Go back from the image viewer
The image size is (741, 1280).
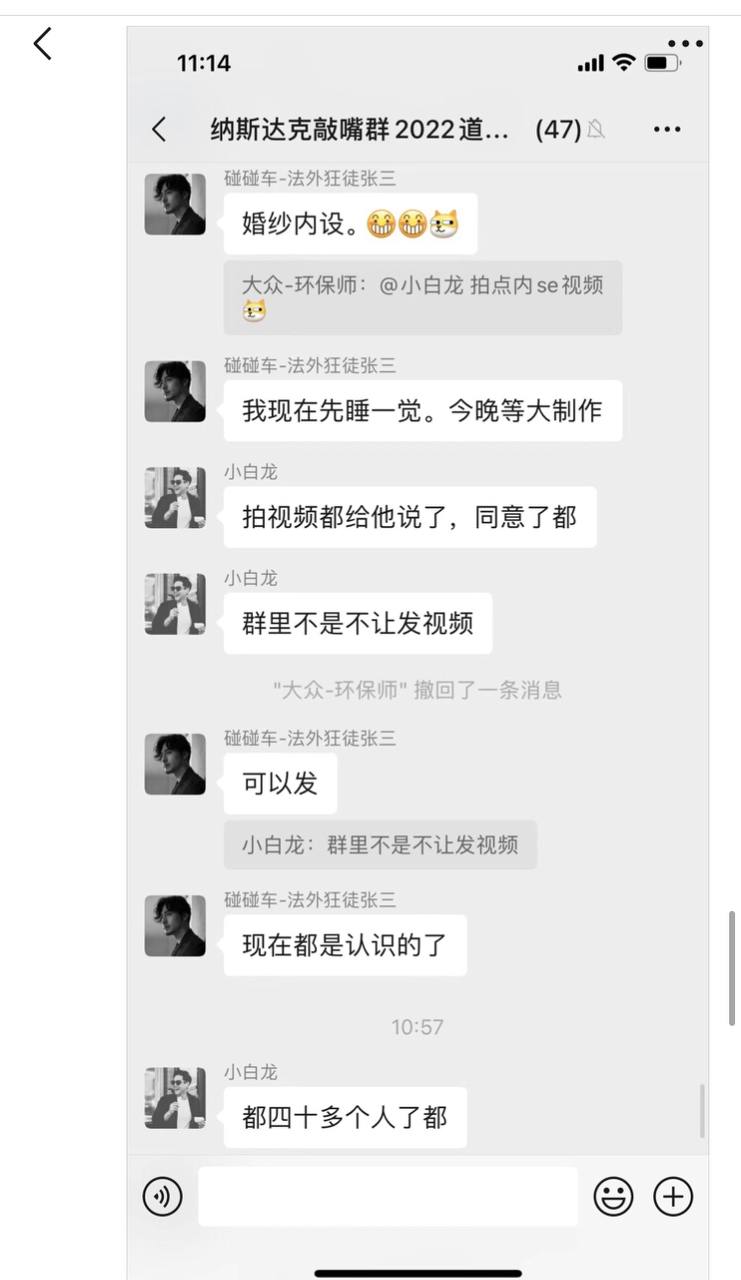(42, 44)
